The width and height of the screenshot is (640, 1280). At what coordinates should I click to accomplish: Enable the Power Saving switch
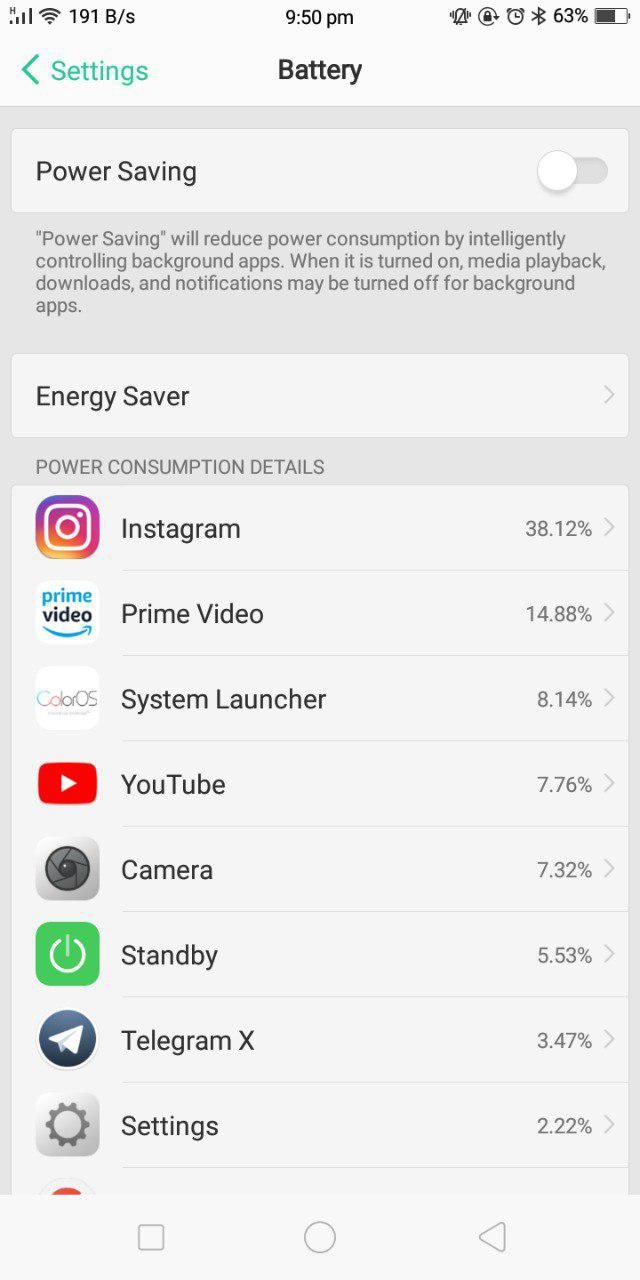572,171
